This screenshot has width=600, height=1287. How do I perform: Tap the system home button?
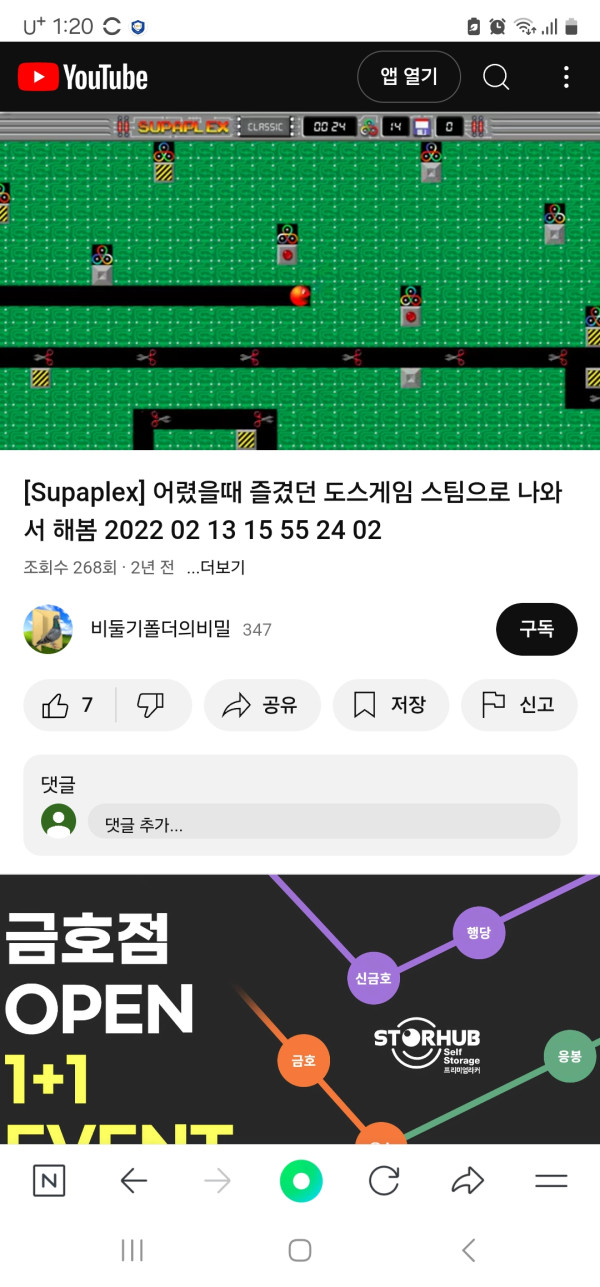coord(300,1250)
